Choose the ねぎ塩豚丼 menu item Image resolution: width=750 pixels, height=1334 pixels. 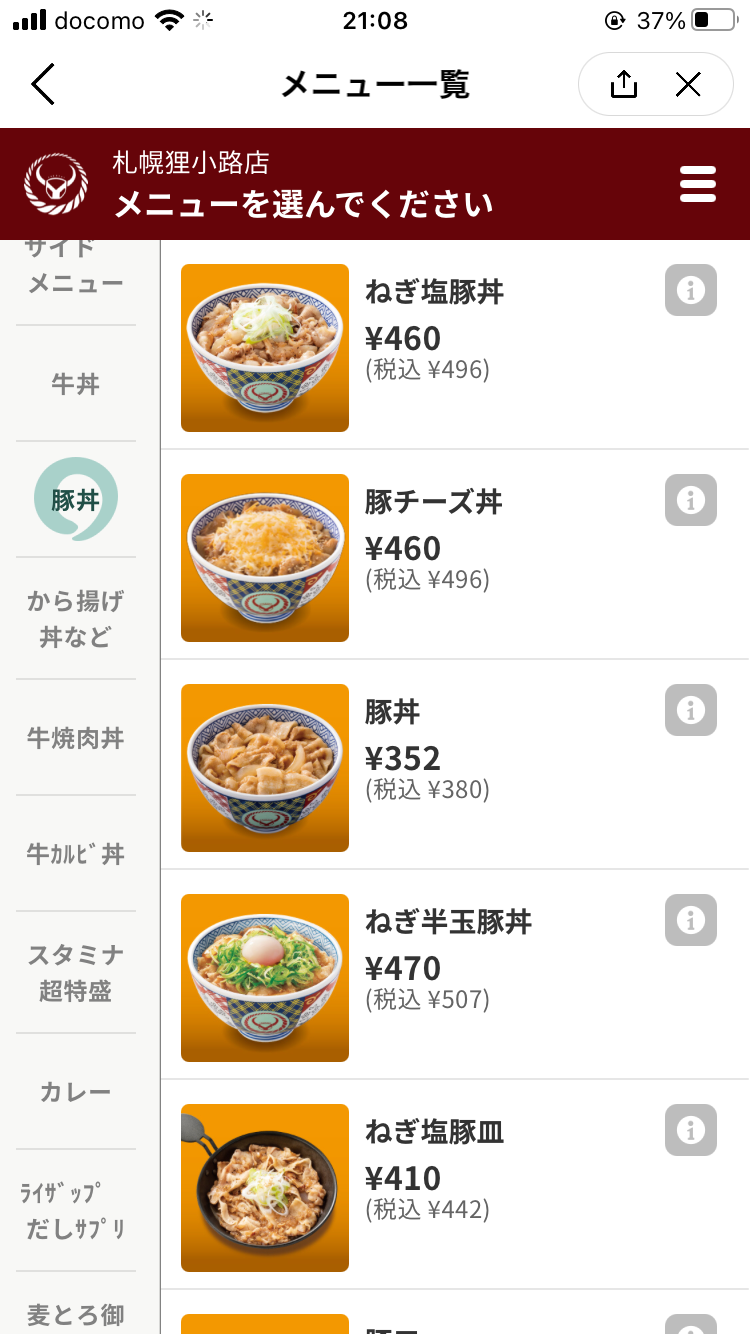tap(433, 292)
